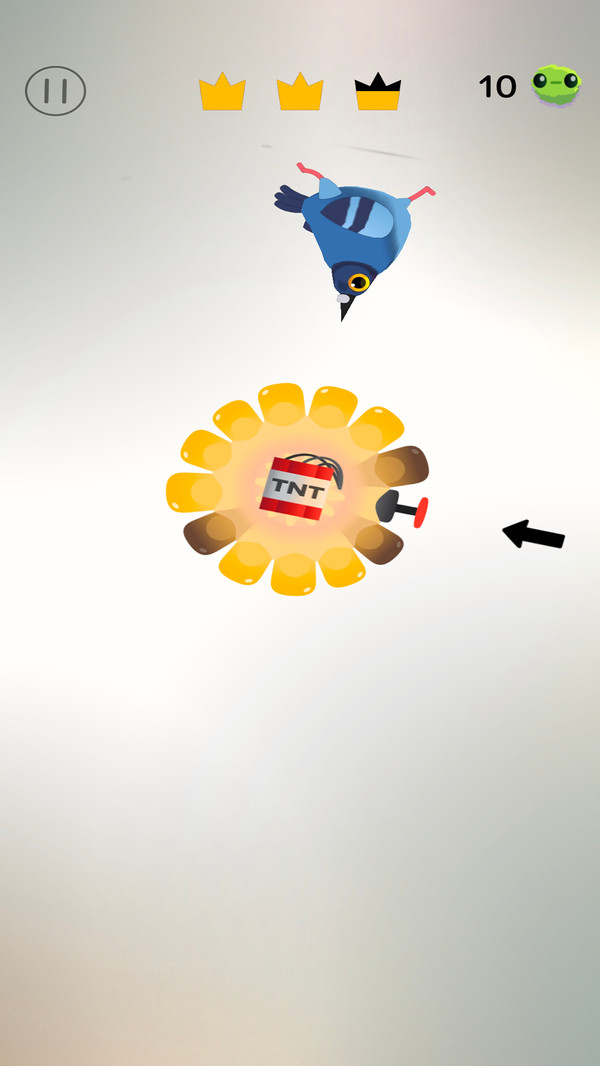
Task: Pause the game
Action: (x=56, y=91)
